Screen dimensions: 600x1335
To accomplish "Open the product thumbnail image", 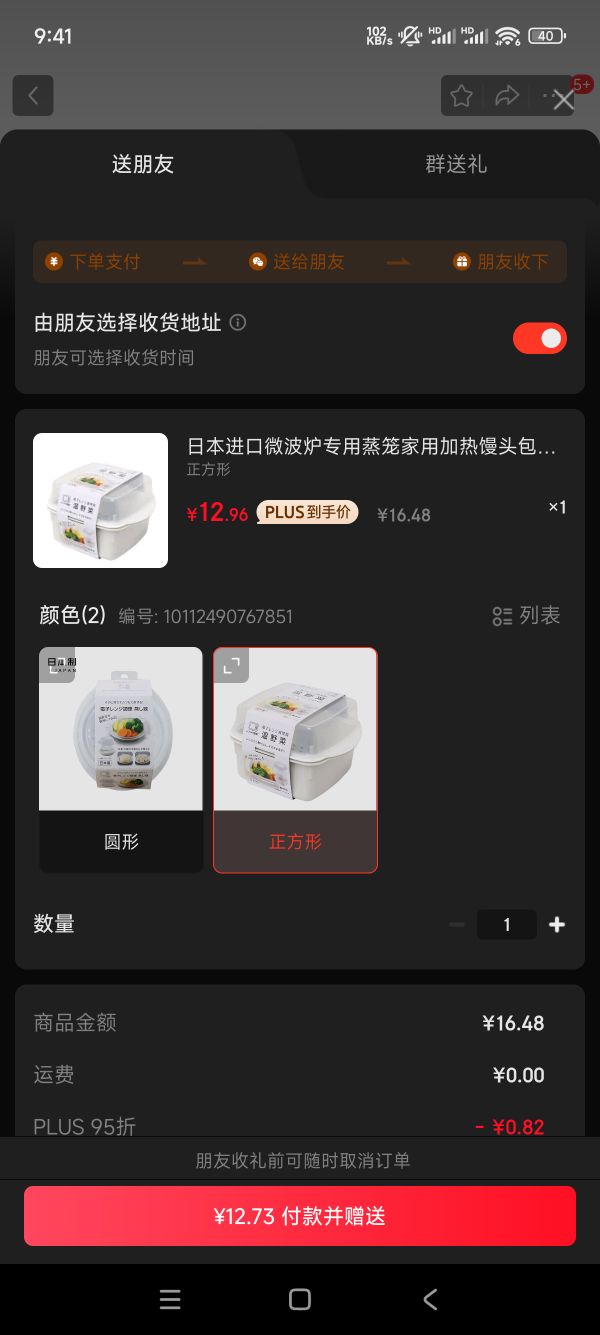I will pyautogui.click(x=100, y=500).
